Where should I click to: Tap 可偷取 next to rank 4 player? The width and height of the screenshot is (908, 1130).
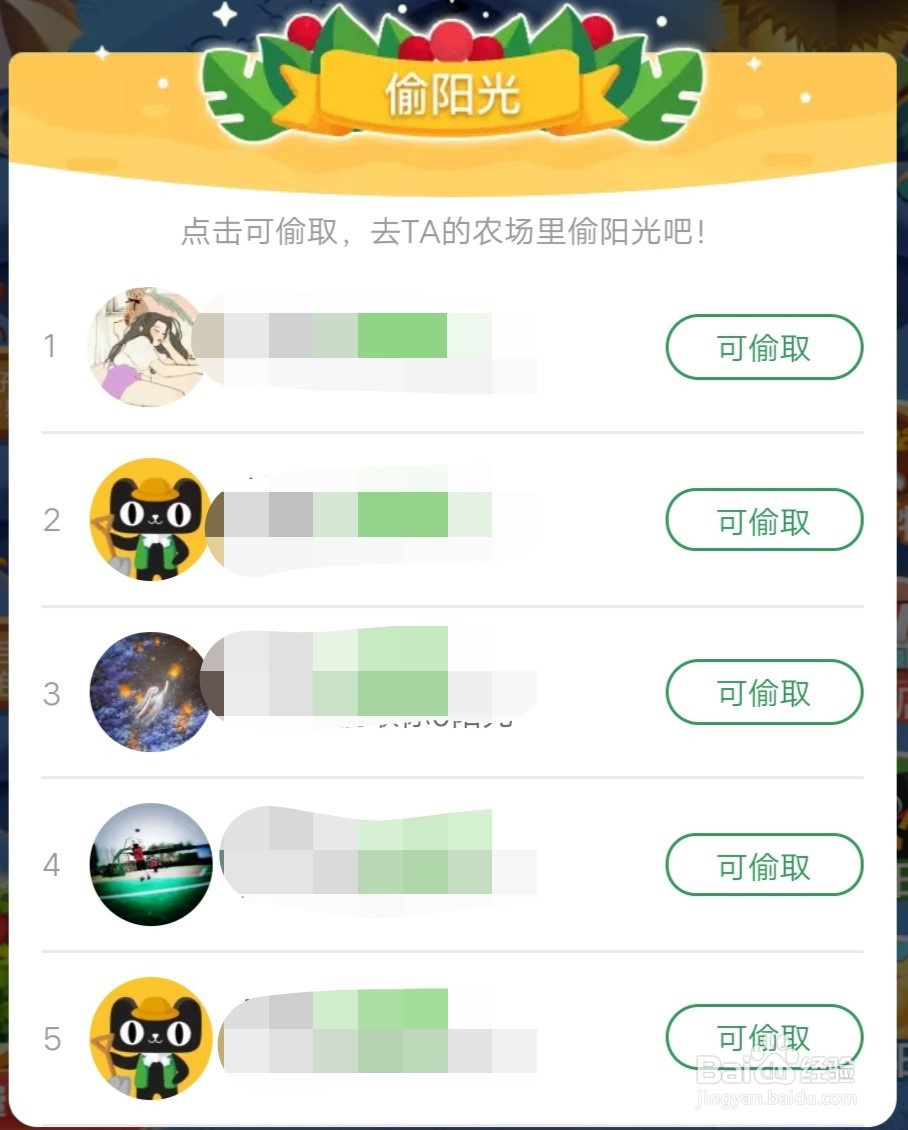coord(765,866)
